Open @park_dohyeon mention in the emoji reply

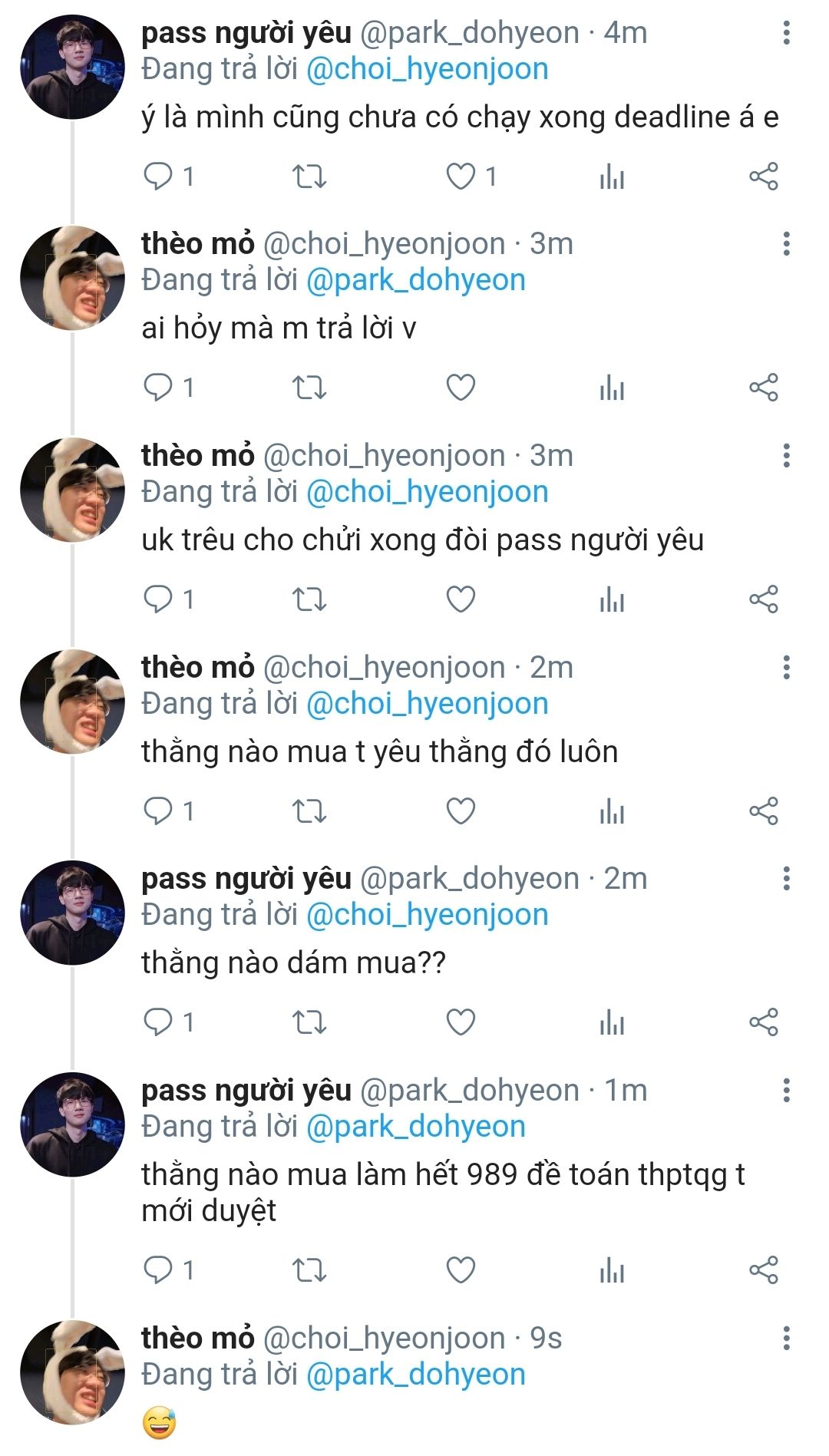pyautogui.click(x=415, y=1375)
